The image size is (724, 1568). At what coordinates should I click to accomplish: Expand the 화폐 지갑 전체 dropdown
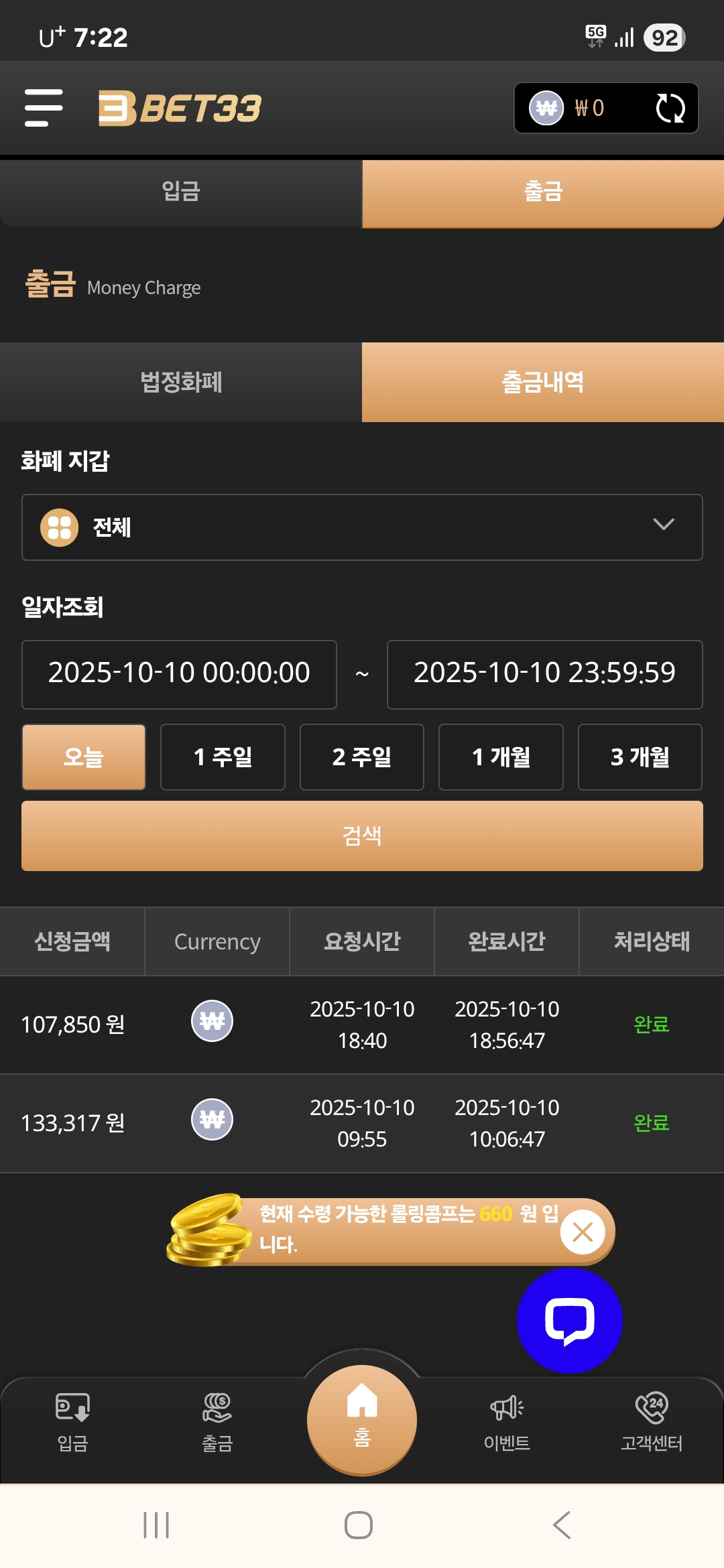(362, 527)
